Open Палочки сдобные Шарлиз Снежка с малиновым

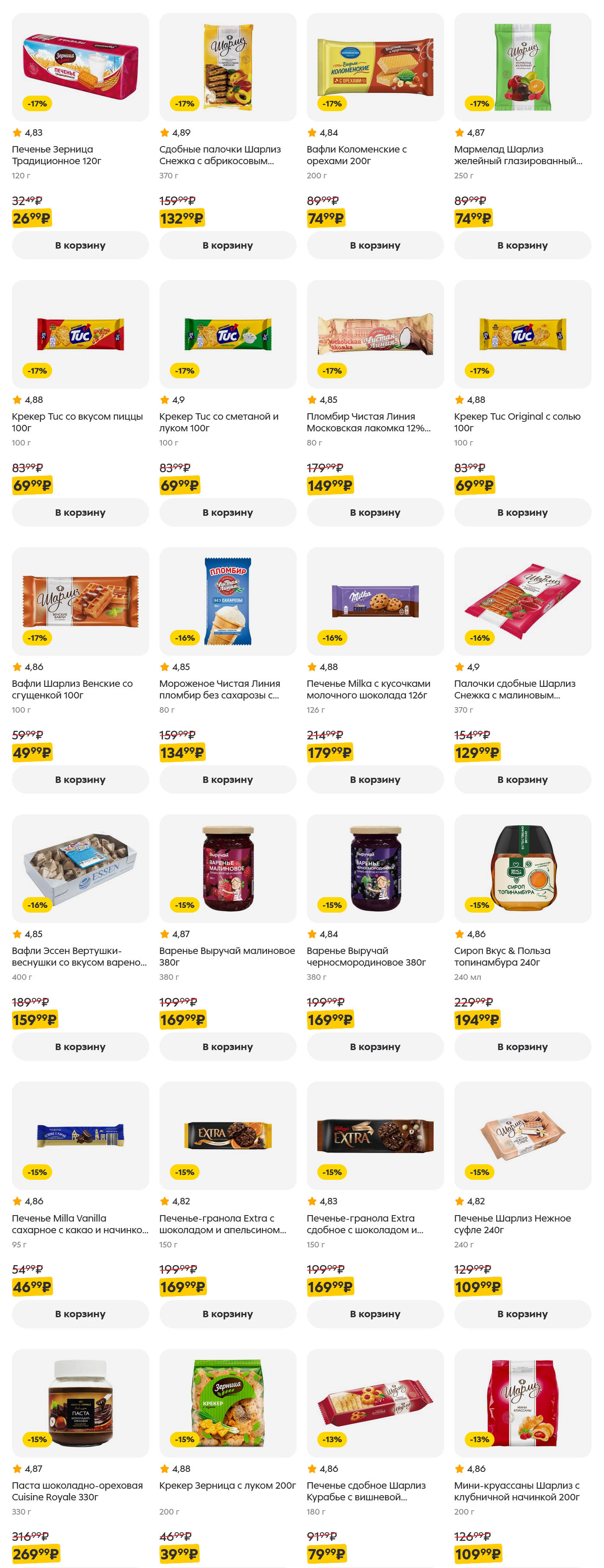522,602
